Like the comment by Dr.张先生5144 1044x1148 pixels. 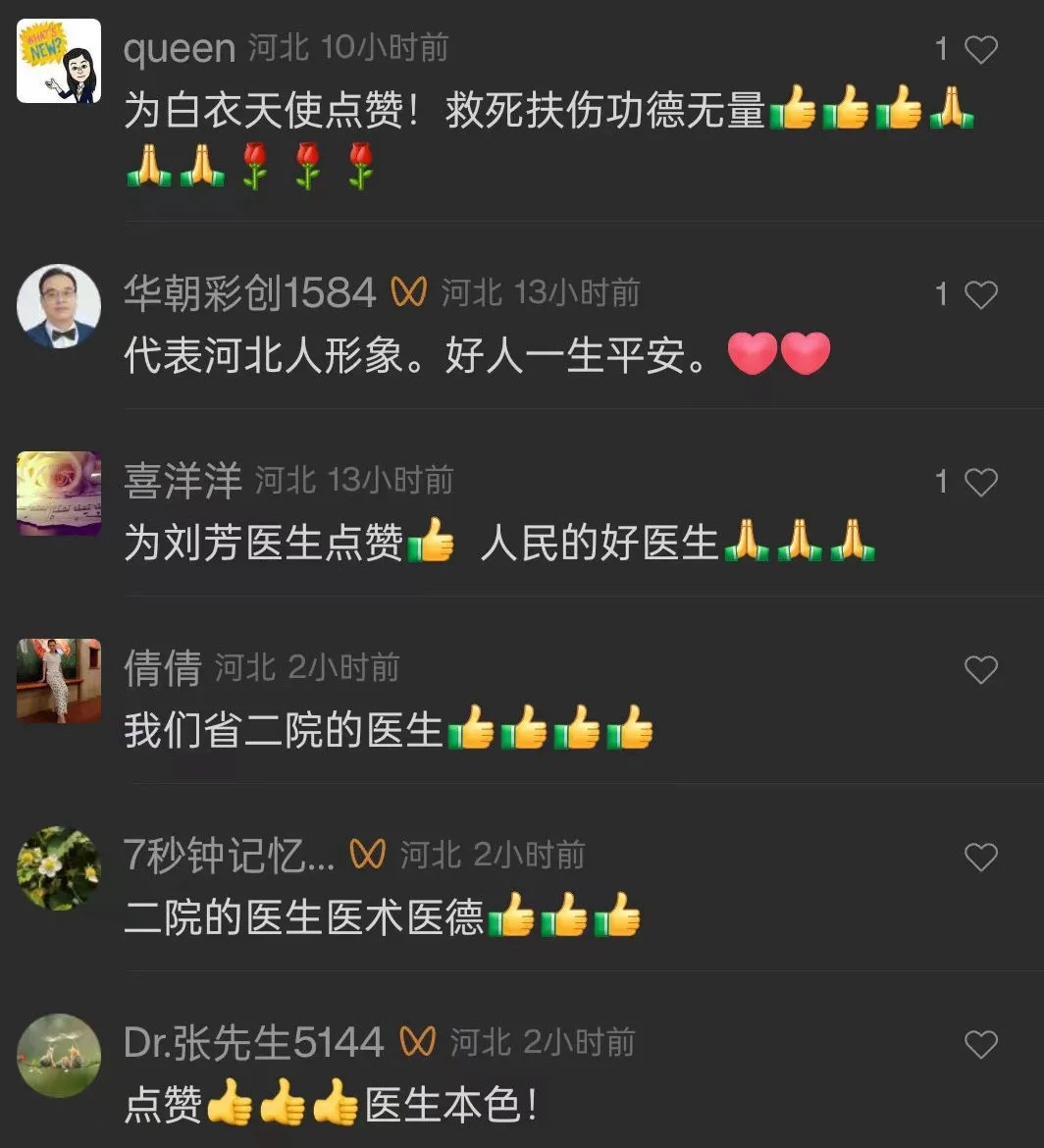click(x=980, y=1045)
